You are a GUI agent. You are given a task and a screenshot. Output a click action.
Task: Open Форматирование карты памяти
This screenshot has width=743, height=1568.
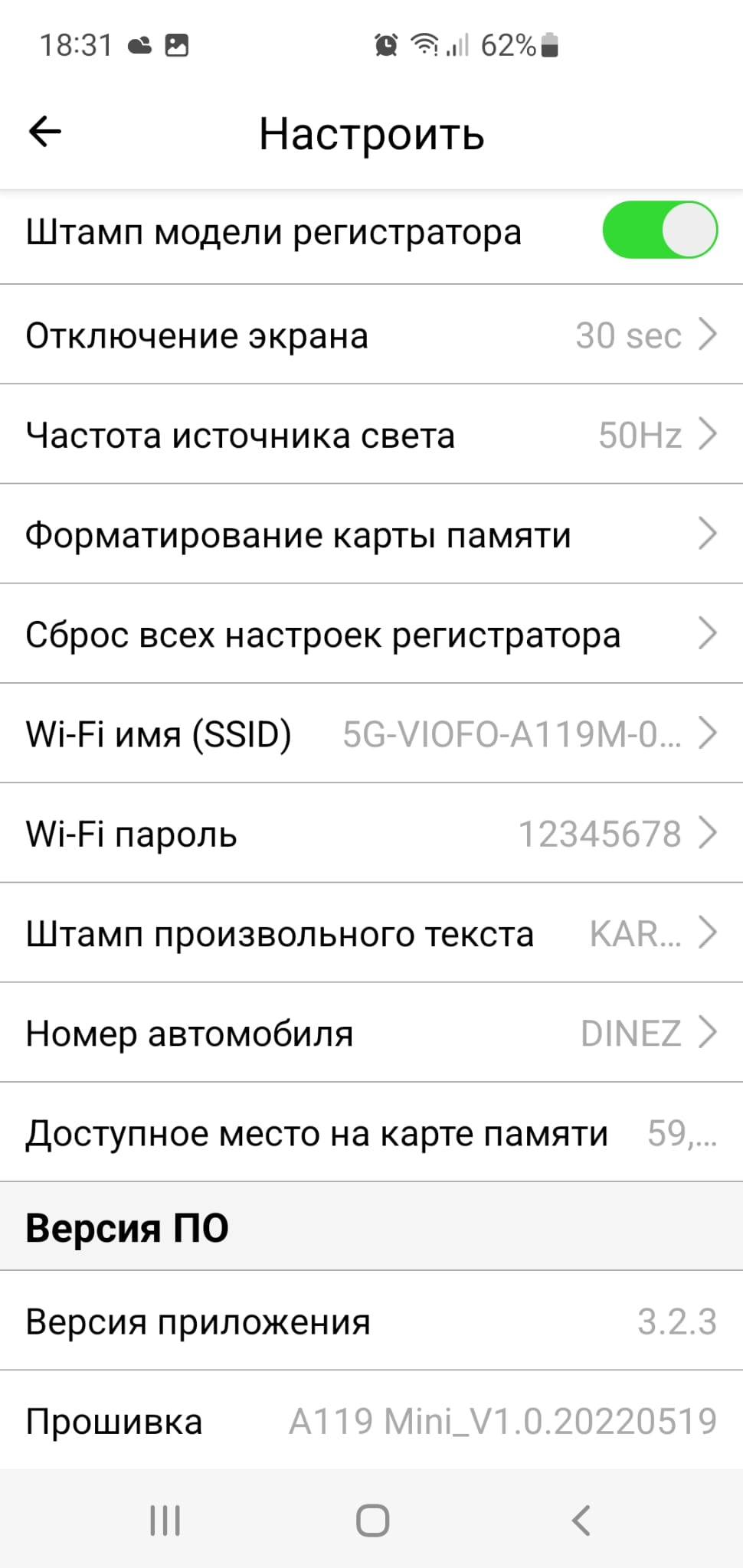coord(371,534)
